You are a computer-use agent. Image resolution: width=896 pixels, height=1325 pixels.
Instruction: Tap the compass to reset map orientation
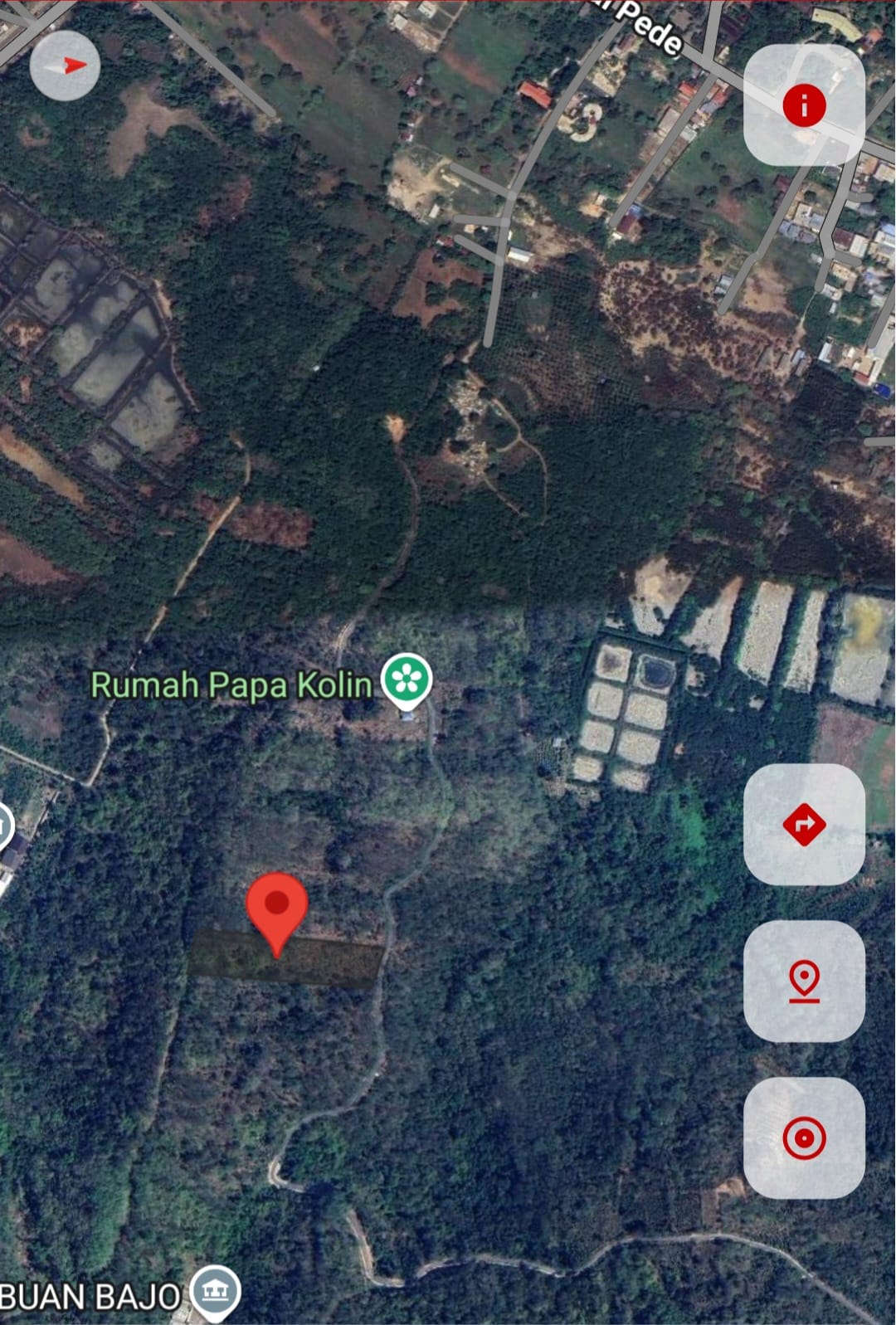click(x=65, y=66)
